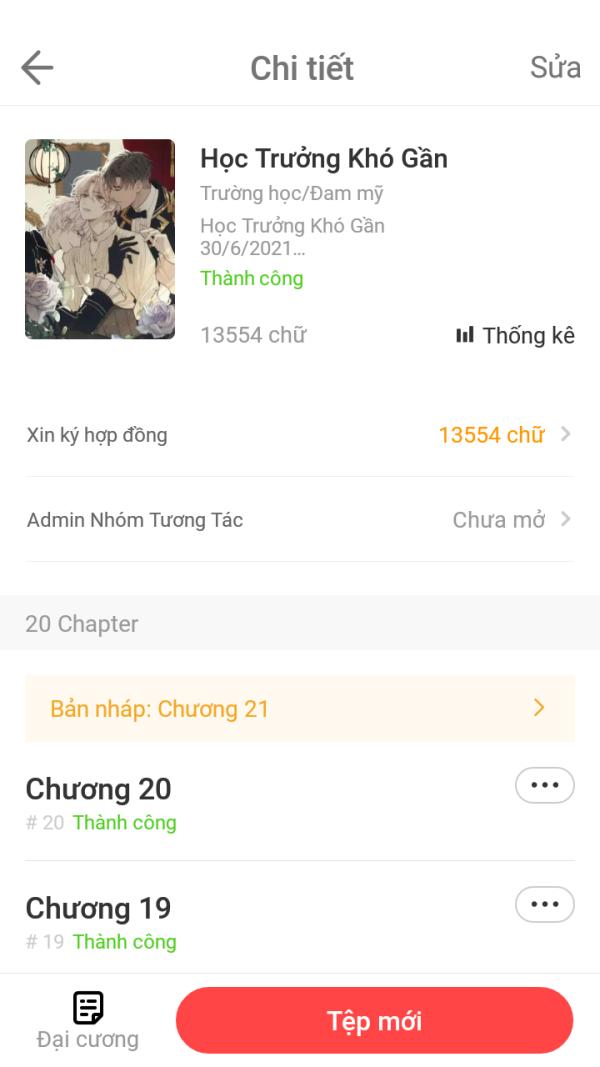Open Admin Nhóm Tương Tác row

pyautogui.click(x=300, y=520)
